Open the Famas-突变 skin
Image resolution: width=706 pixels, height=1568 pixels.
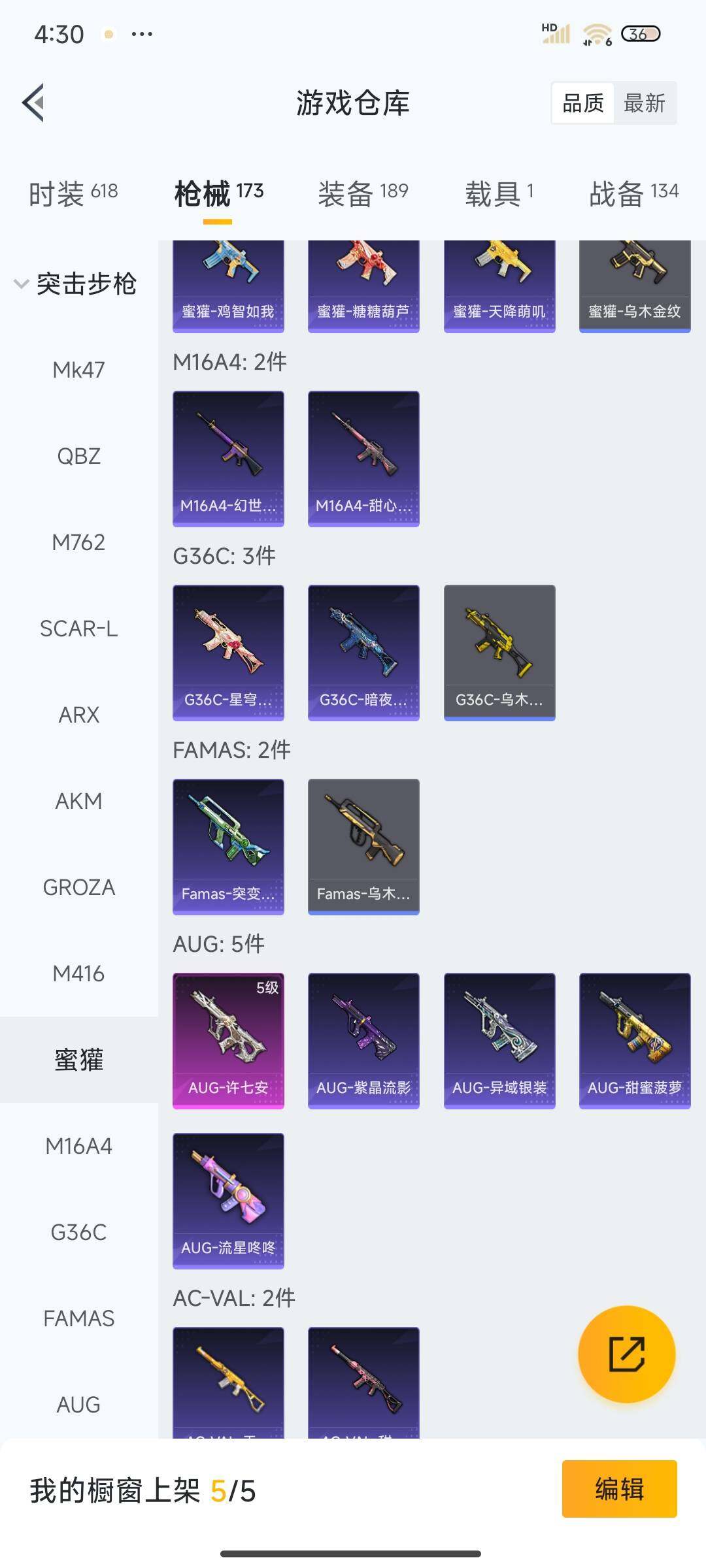pyautogui.click(x=228, y=846)
